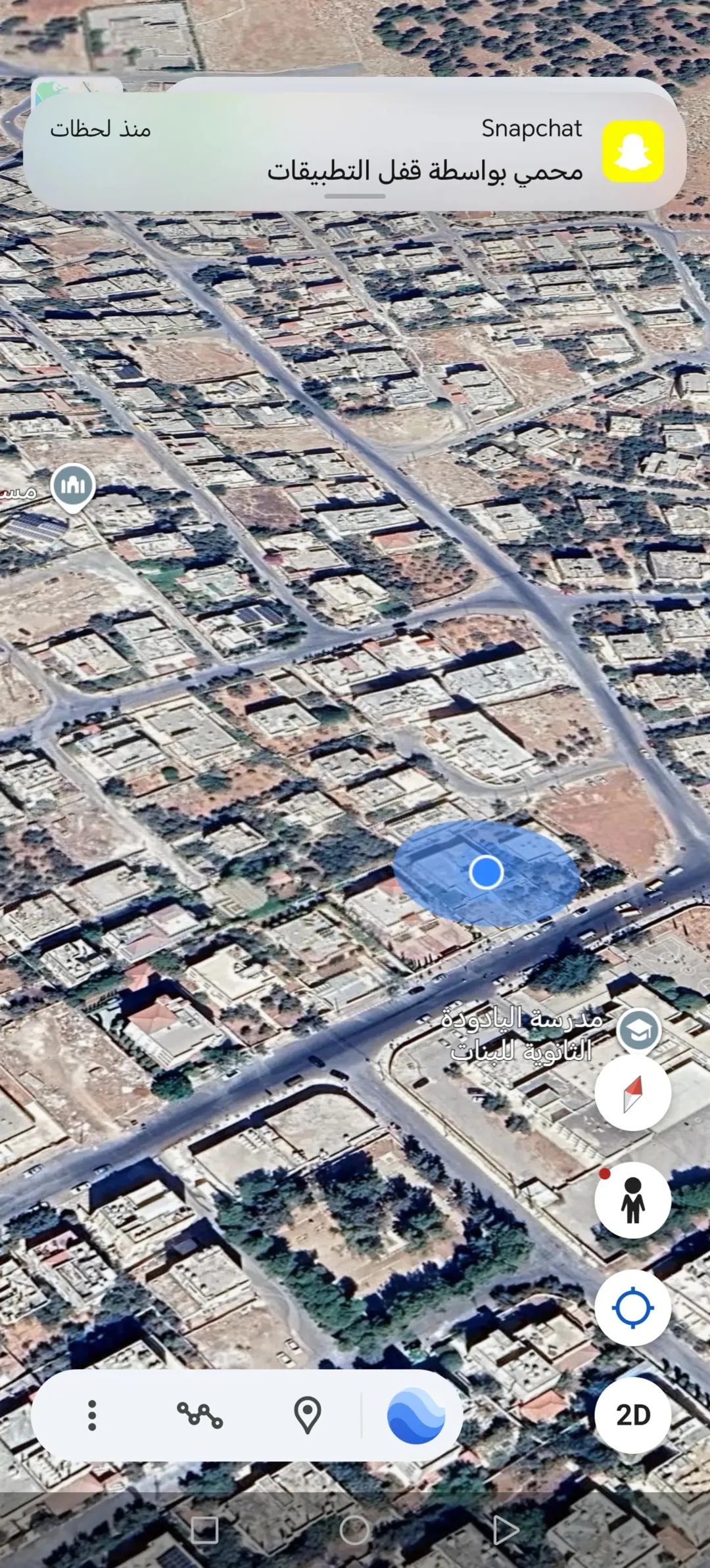Open the three-dot overflow menu
Viewport: 710px width, 1568px height.
pos(92,1415)
